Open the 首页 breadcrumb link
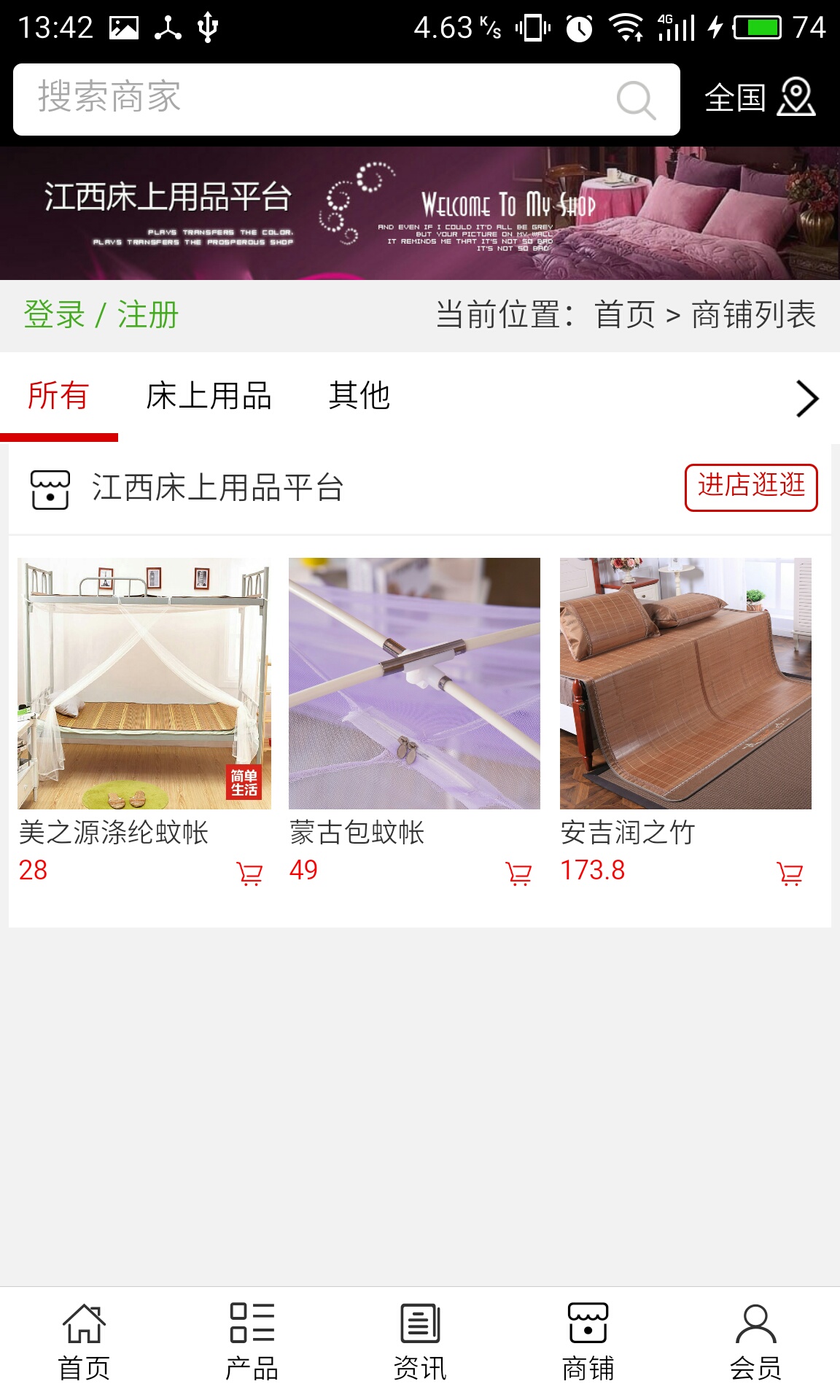 tap(625, 315)
